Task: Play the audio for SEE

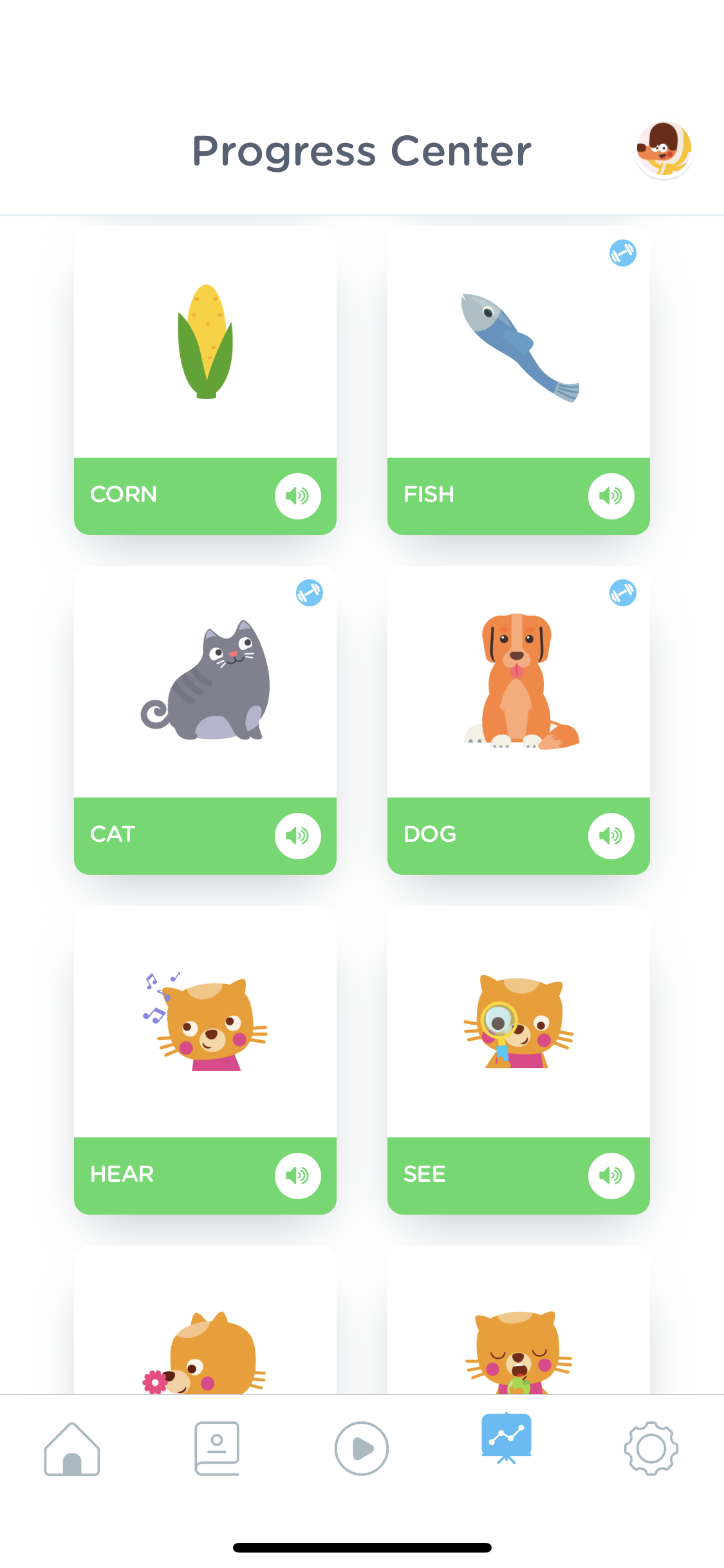Action: tap(611, 1175)
